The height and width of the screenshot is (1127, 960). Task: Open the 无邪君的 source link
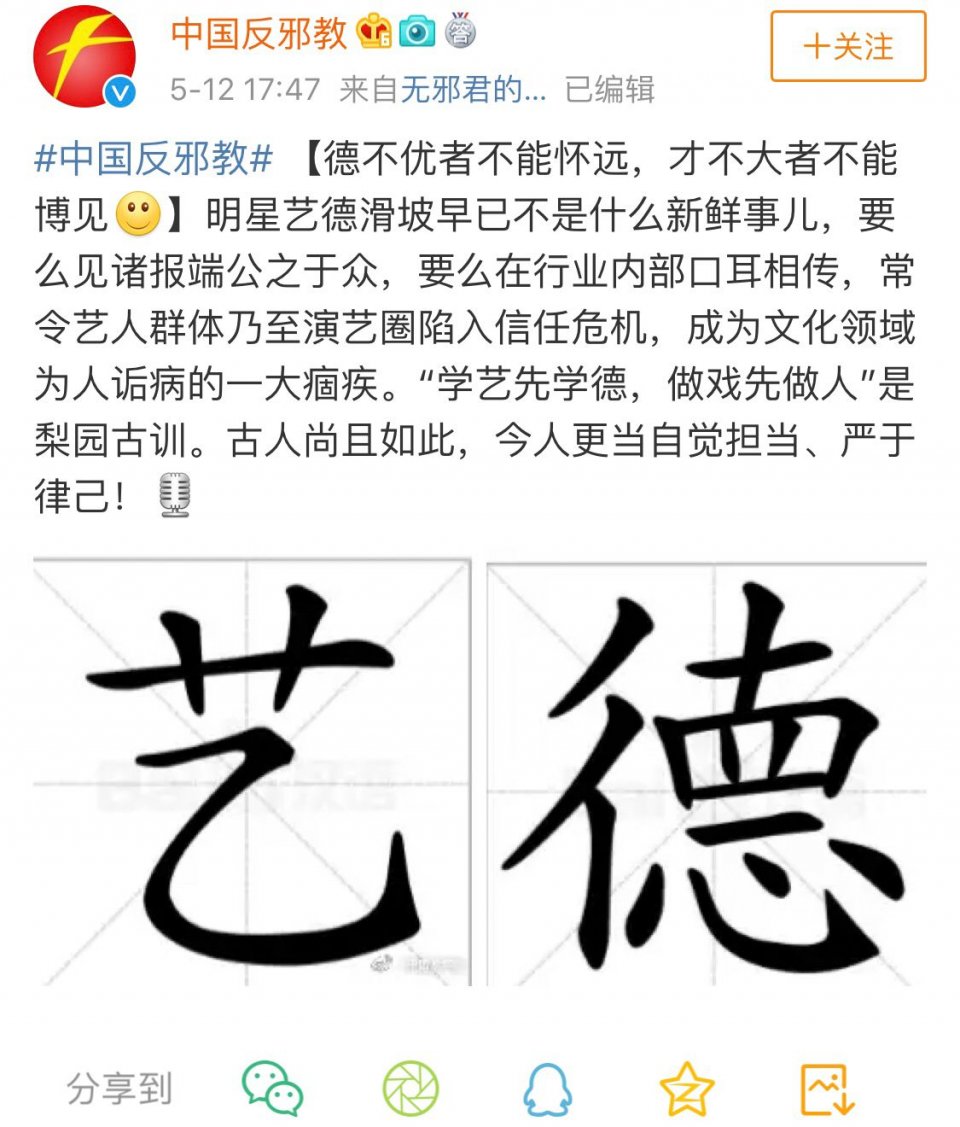click(473, 89)
